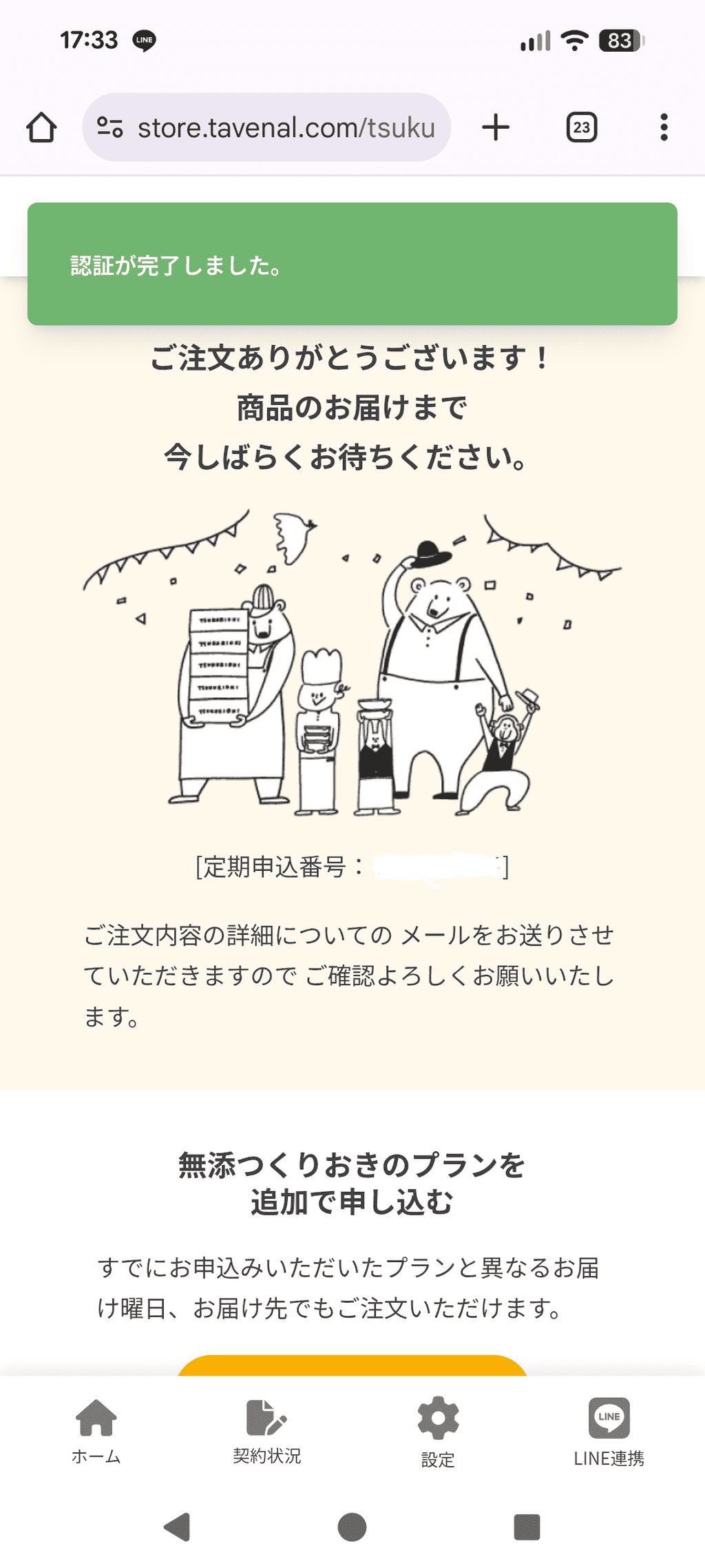Open the tab switcher showing 23 tabs

[x=580, y=127]
